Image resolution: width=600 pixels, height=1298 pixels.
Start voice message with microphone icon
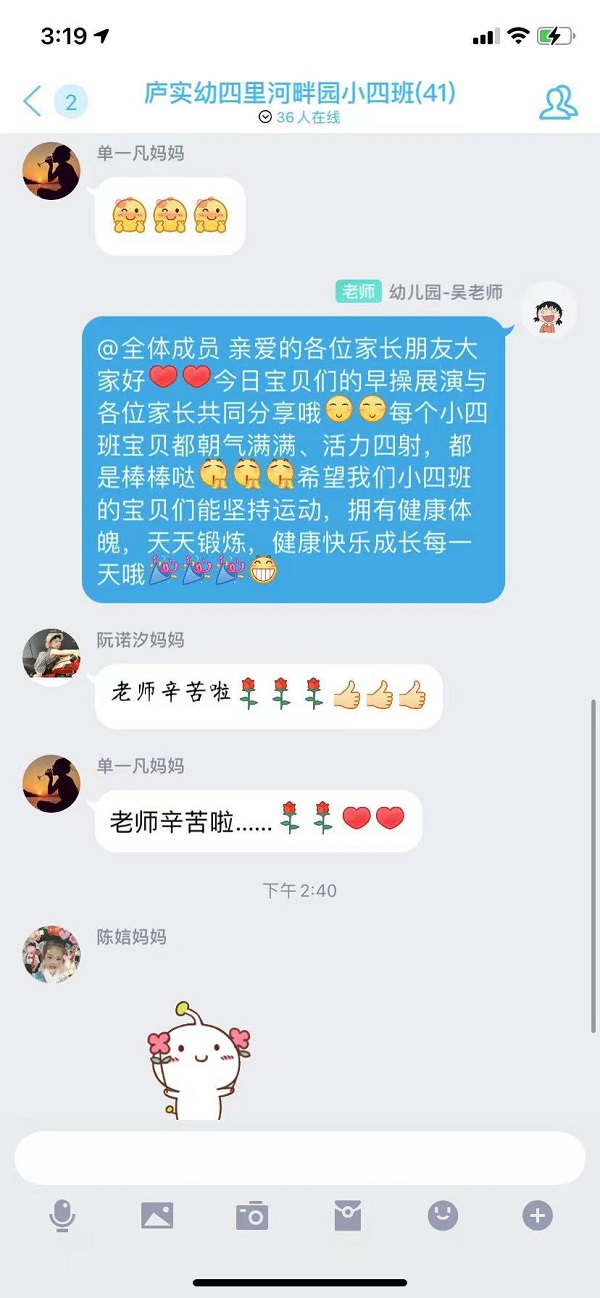click(x=62, y=1216)
